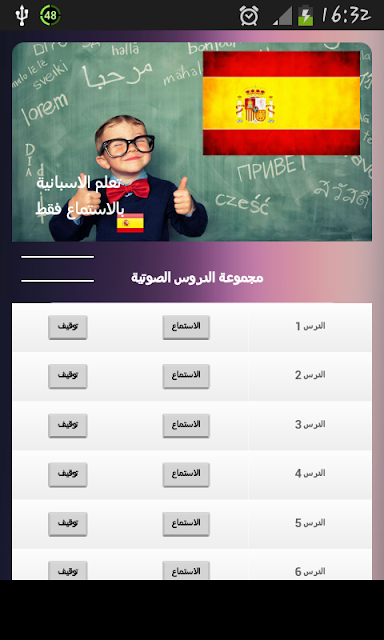Play lesson 4 audio
The width and height of the screenshot is (384, 640).
pyautogui.click(x=186, y=474)
